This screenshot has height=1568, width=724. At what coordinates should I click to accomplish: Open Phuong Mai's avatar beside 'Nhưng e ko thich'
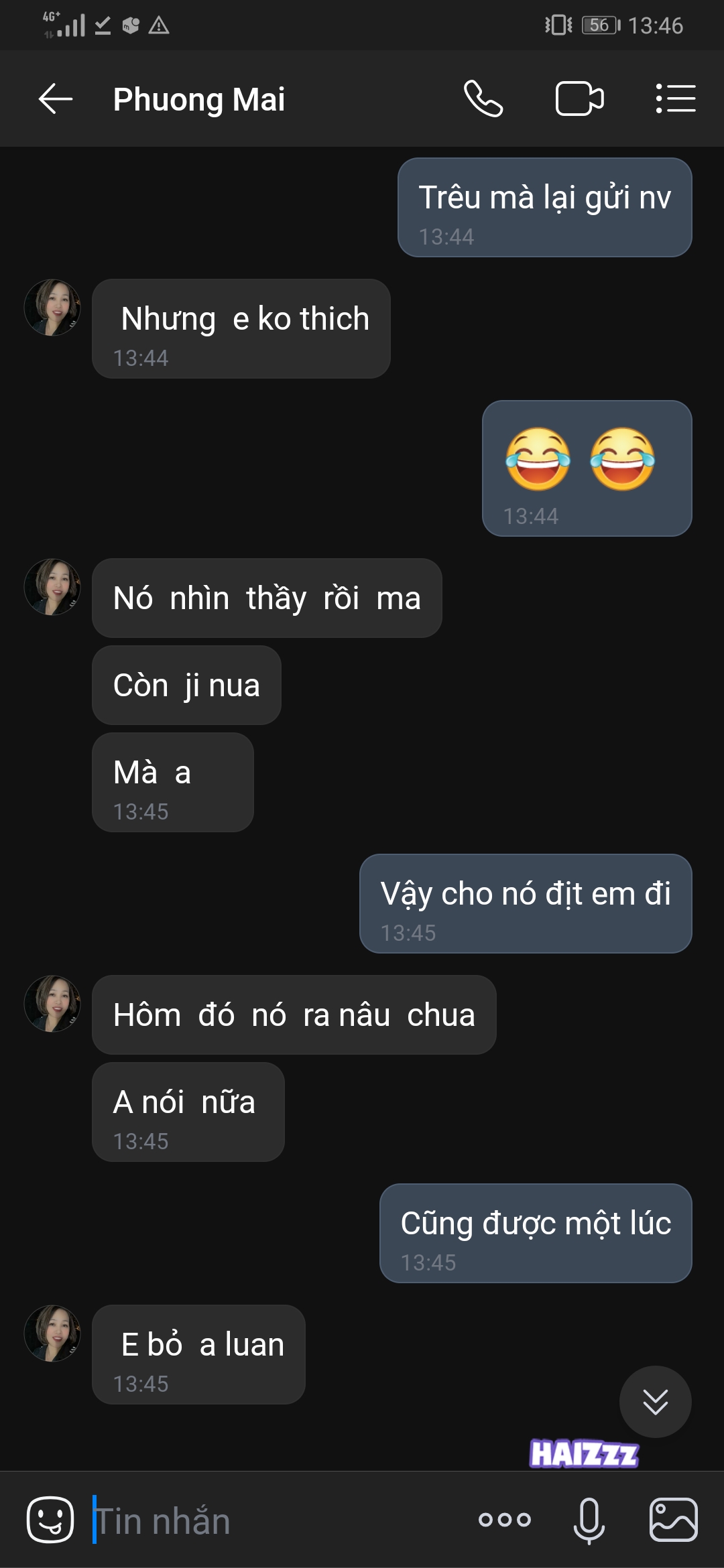pyautogui.click(x=52, y=308)
